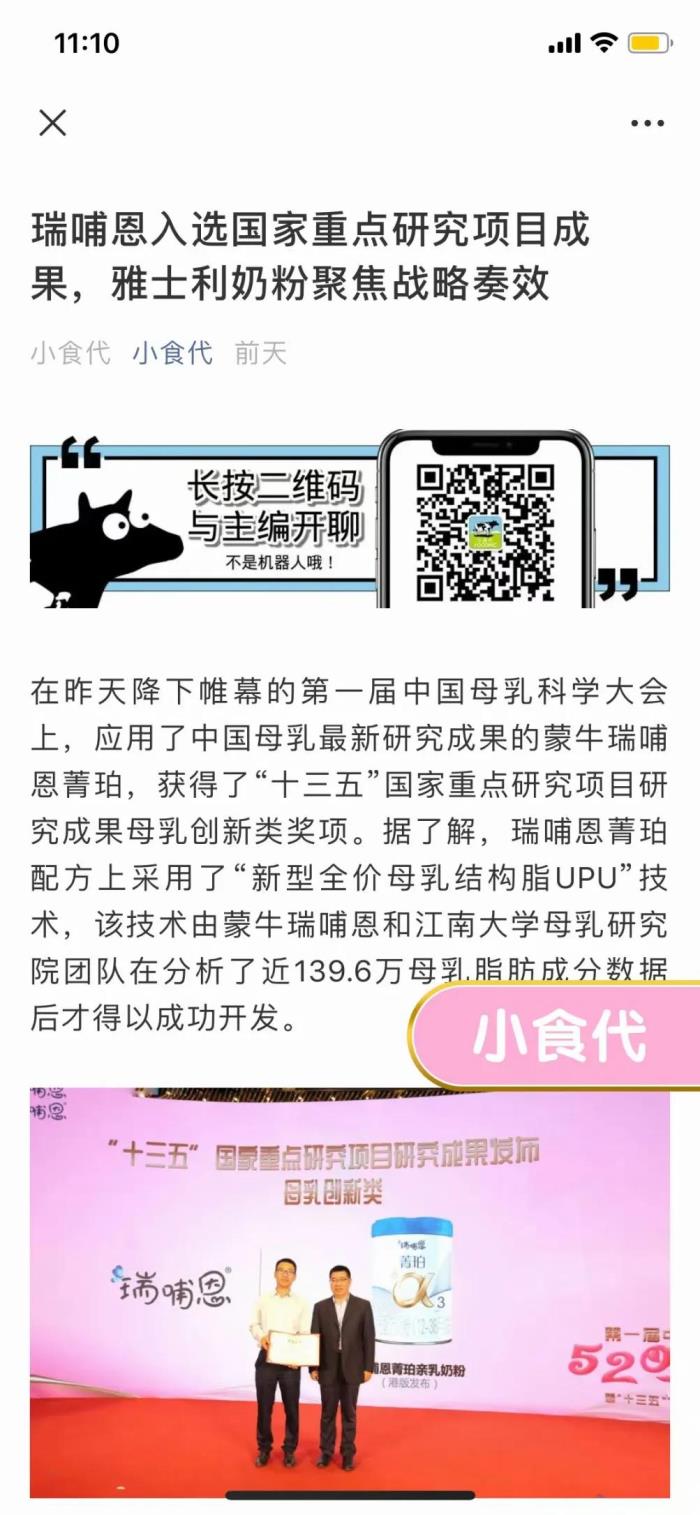Close the article page
700x1515 pixels.
(x=52, y=123)
